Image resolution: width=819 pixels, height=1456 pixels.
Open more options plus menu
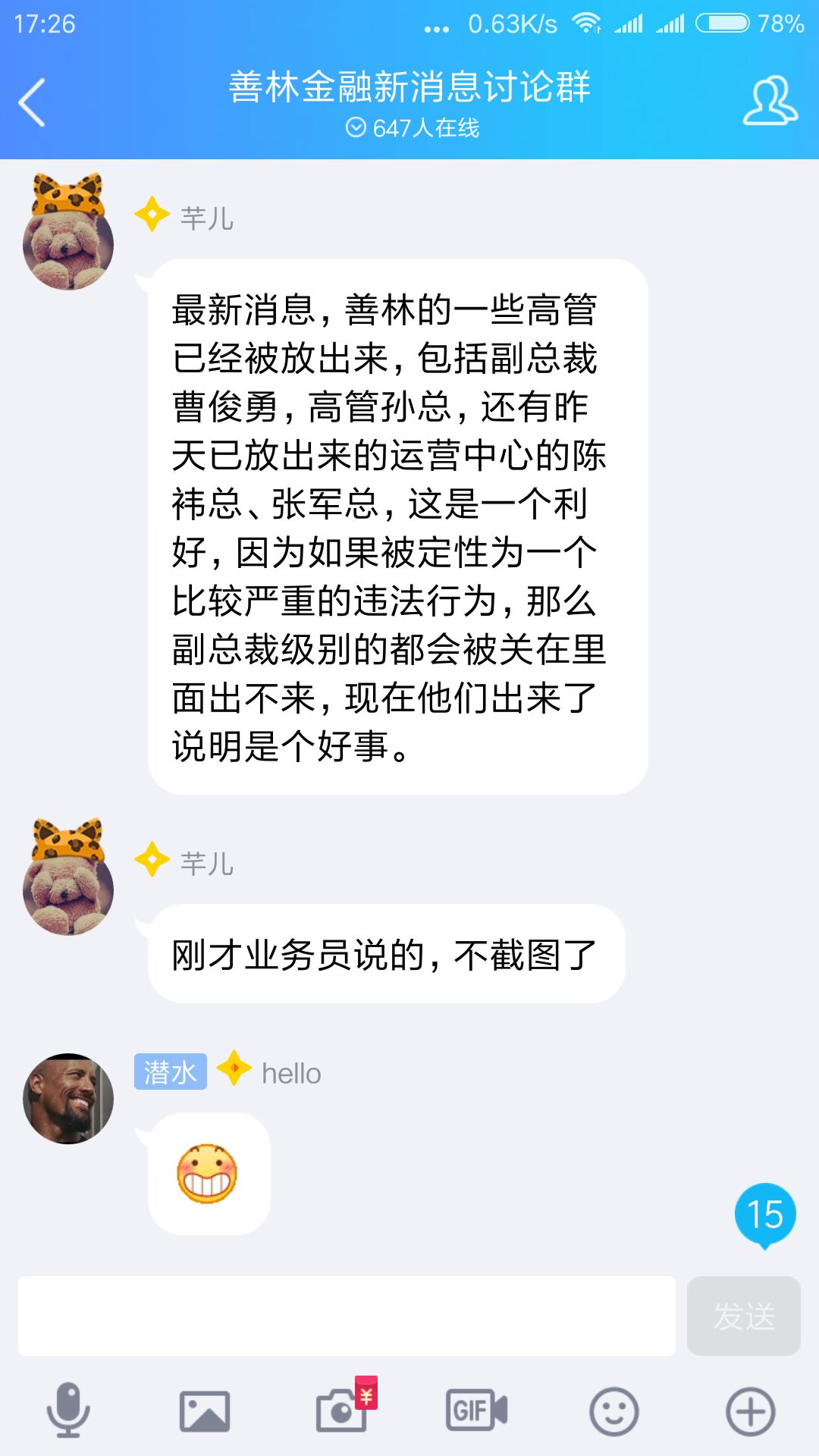[750, 1411]
